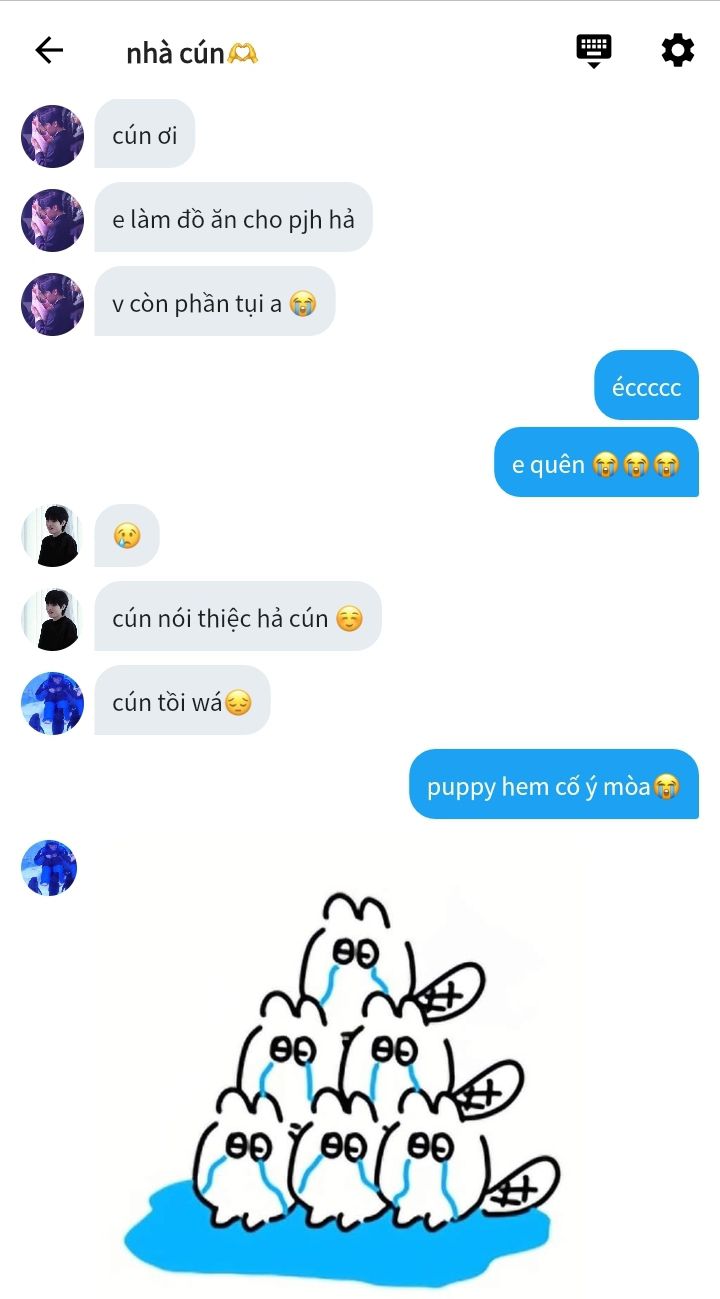Tap the avatar beside "cún tồi wá"
Screen dimensions: 720x1299
(x=52, y=703)
